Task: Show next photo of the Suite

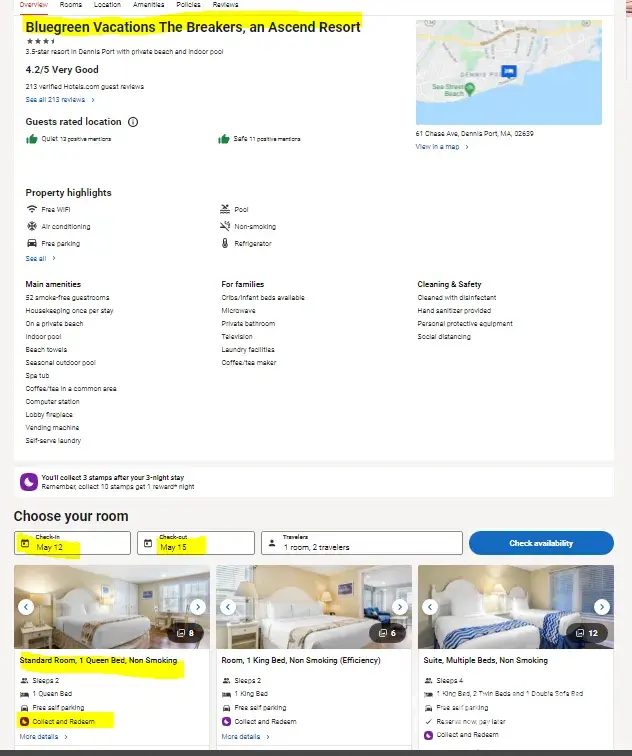Action: click(x=602, y=606)
